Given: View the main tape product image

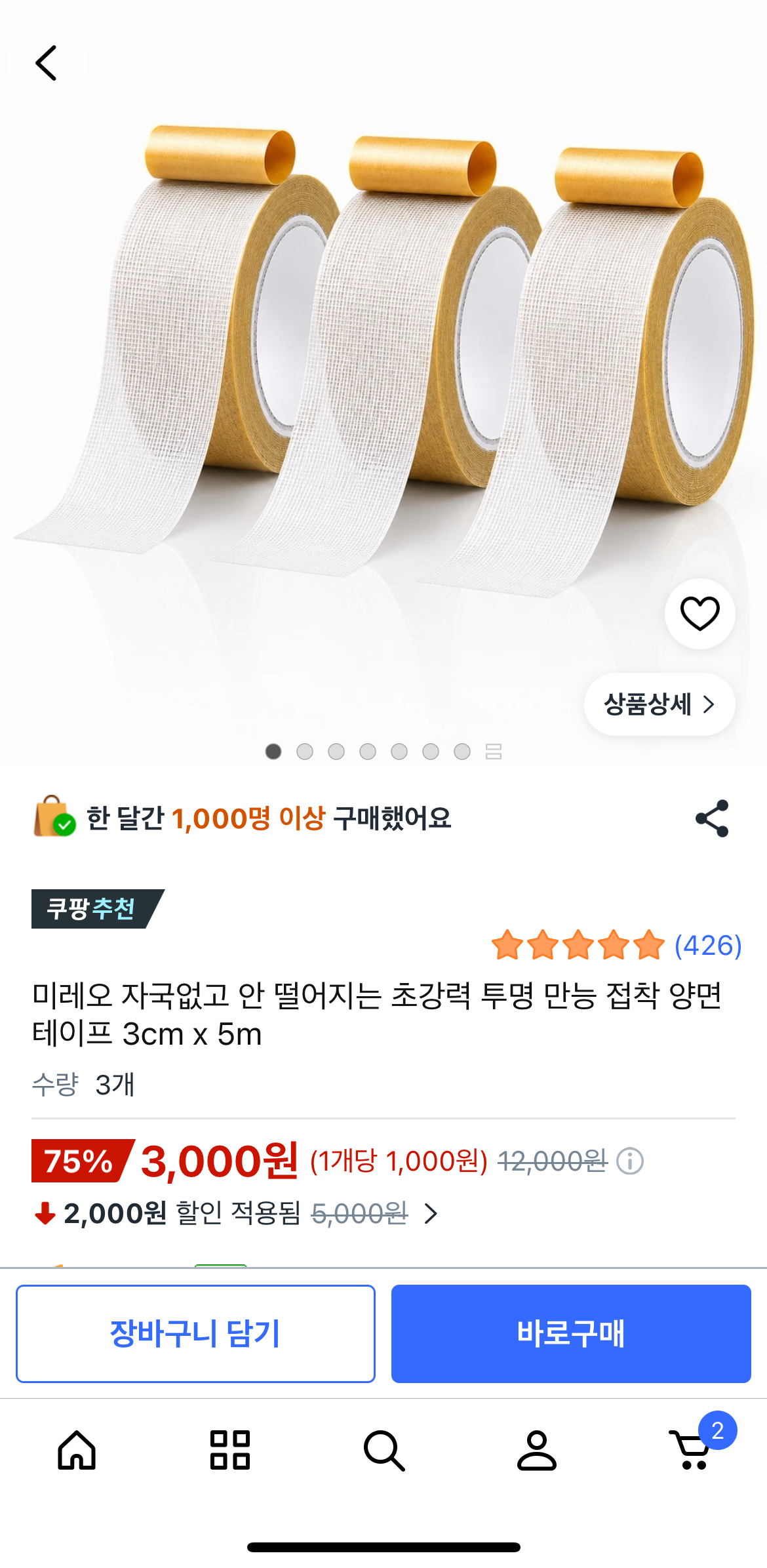Looking at the screenshot, I should pos(383,361).
